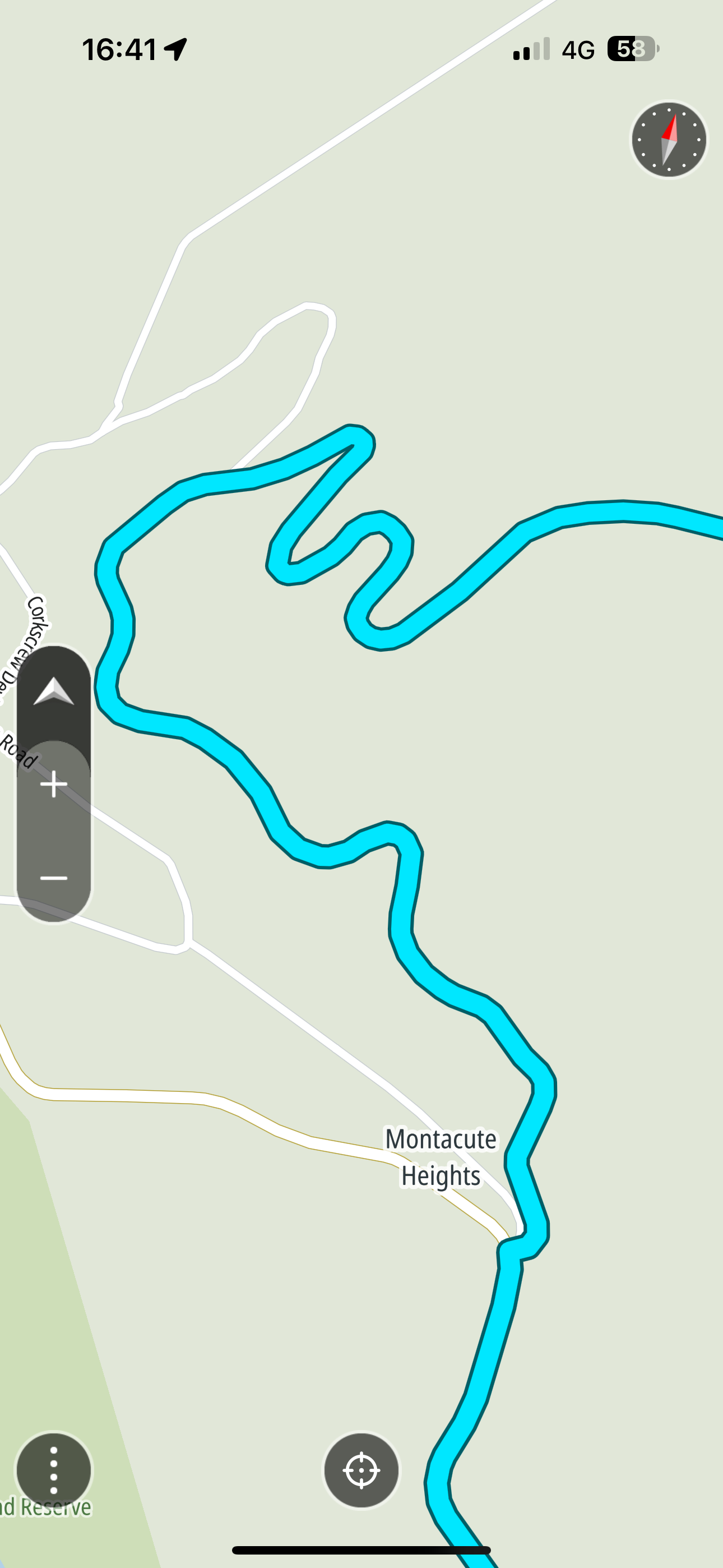The height and width of the screenshot is (1568, 723).
Task: Open the three-dot main menu
Action: coord(54,1470)
